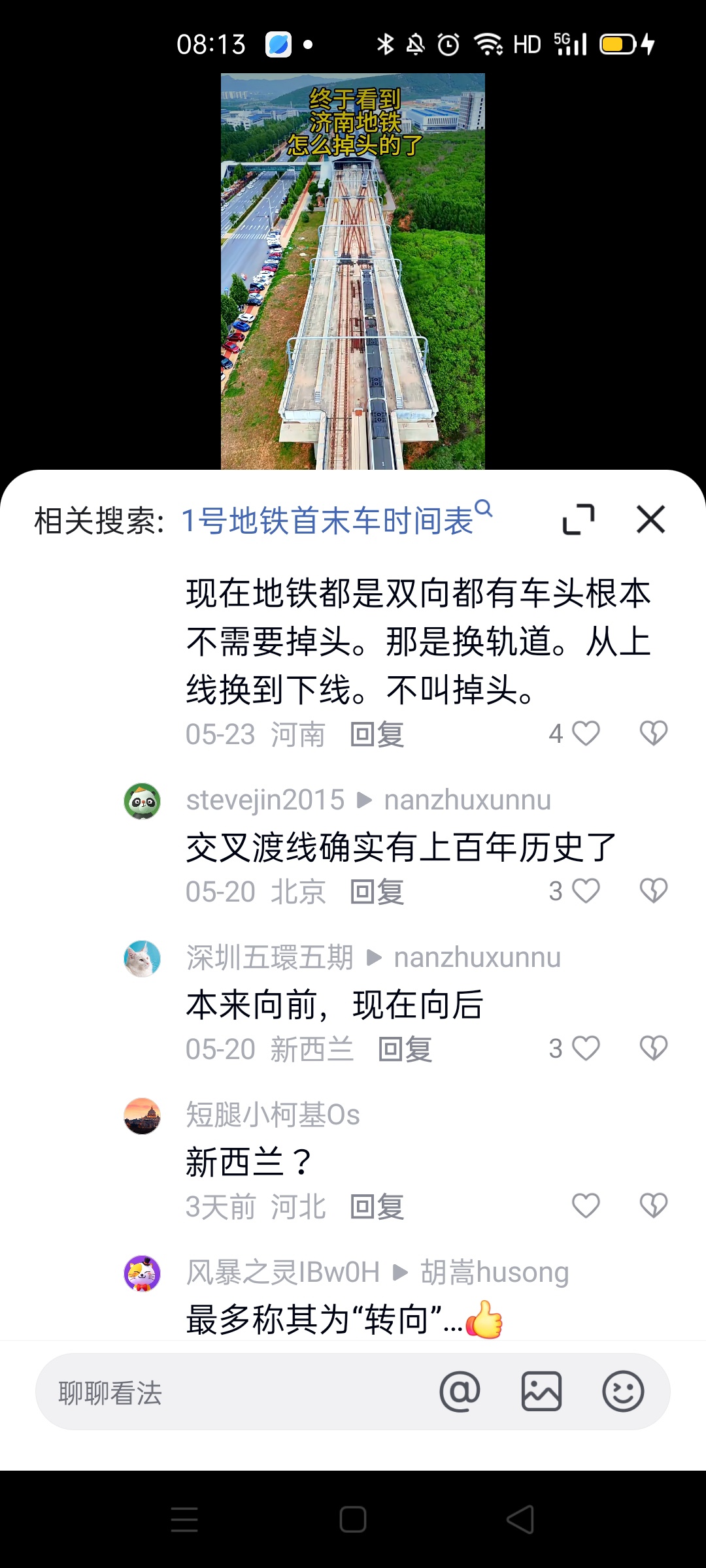This screenshot has width=706, height=1568.
Task: Reply to 深圳五環五期's comment
Action: [x=405, y=1049]
